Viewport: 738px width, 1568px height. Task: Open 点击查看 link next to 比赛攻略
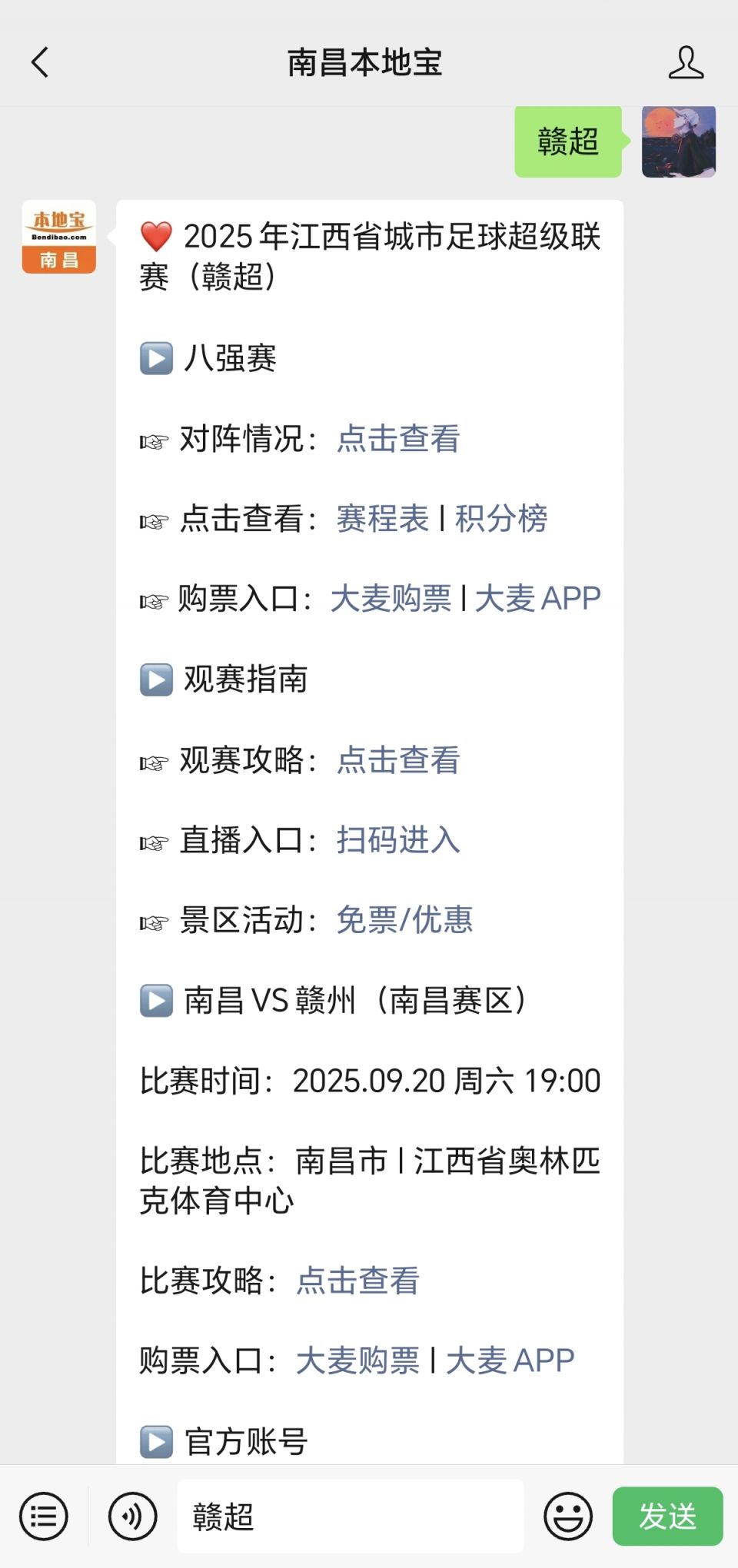click(358, 1281)
